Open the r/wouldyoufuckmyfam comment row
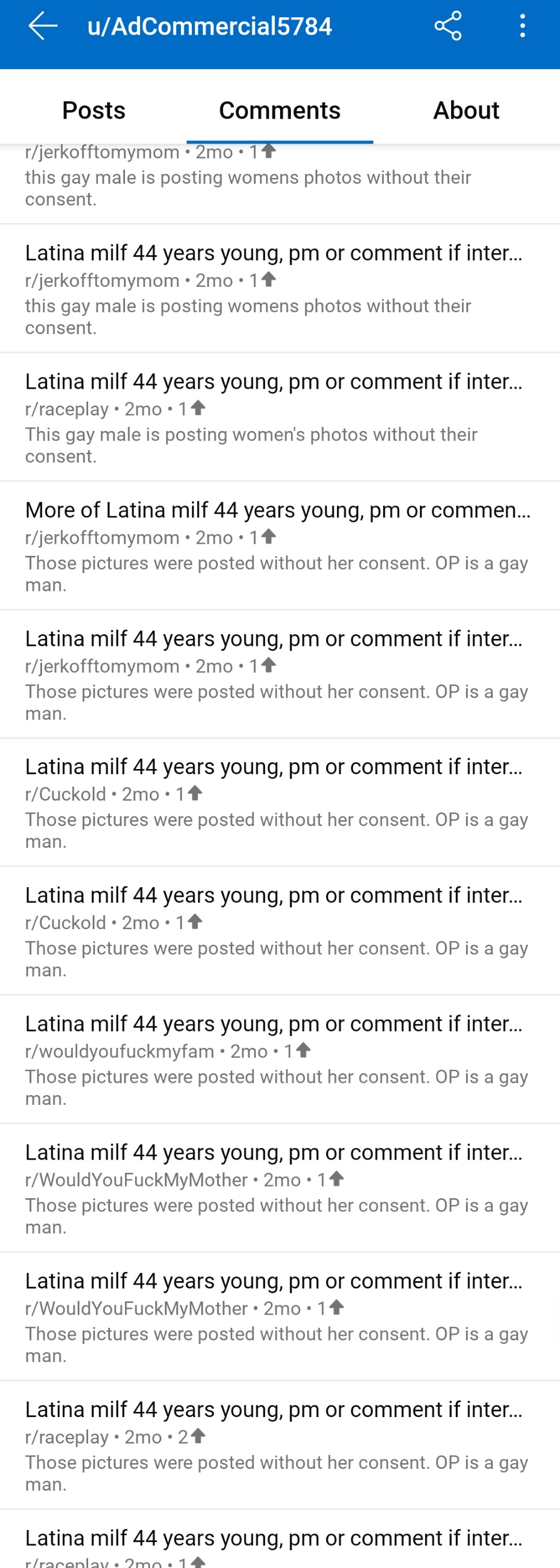This screenshot has width=560, height=1568. click(278, 1059)
